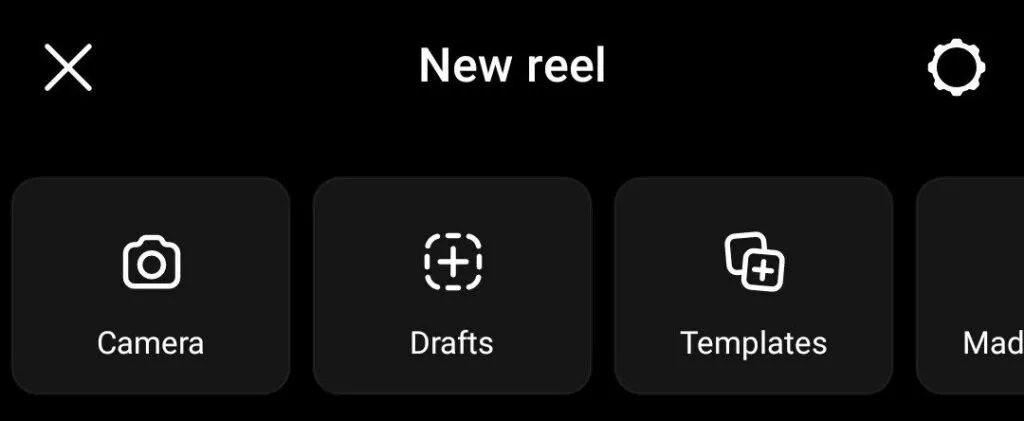
Task: Open reel settings gear
Action: click(x=956, y=69)
